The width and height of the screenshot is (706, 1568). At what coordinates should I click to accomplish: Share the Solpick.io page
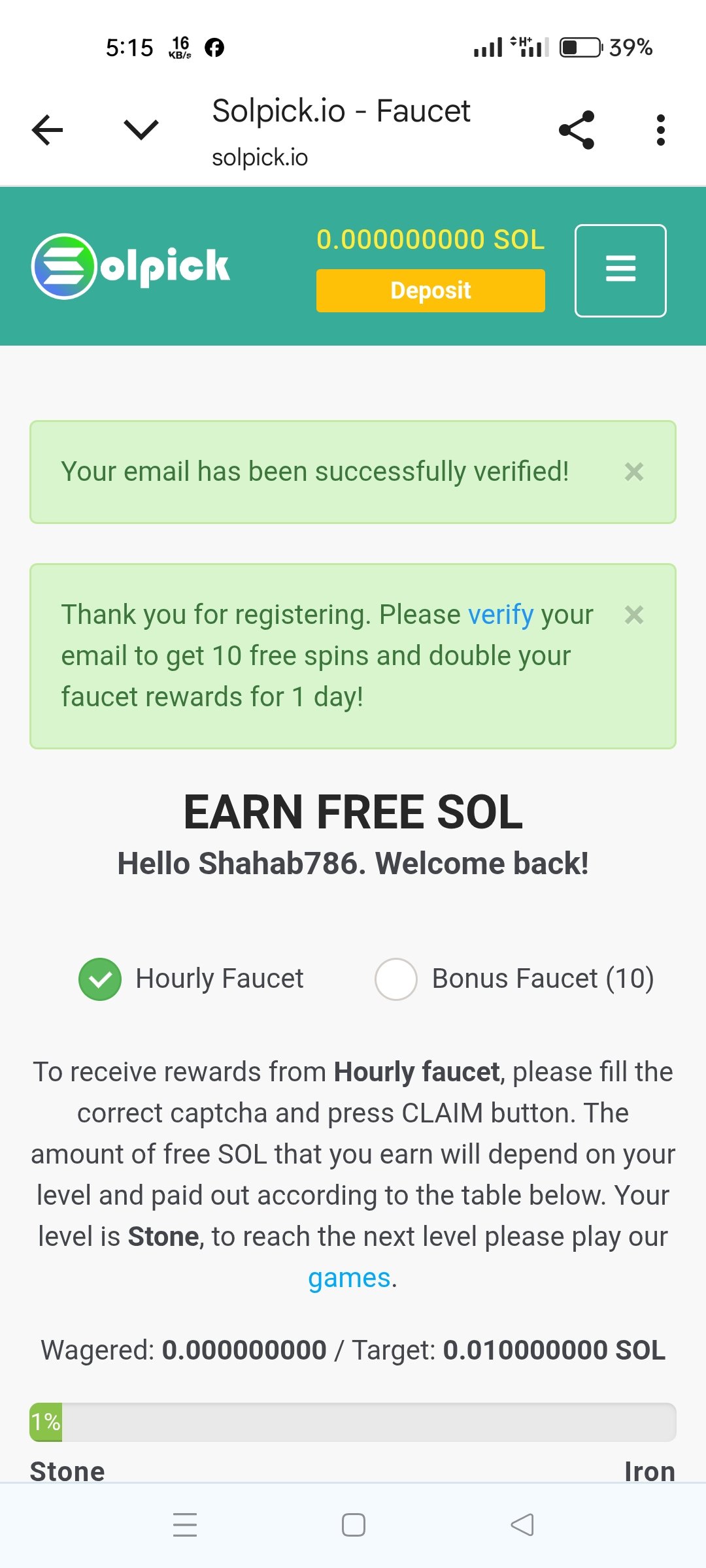click(x=577, y=129)
